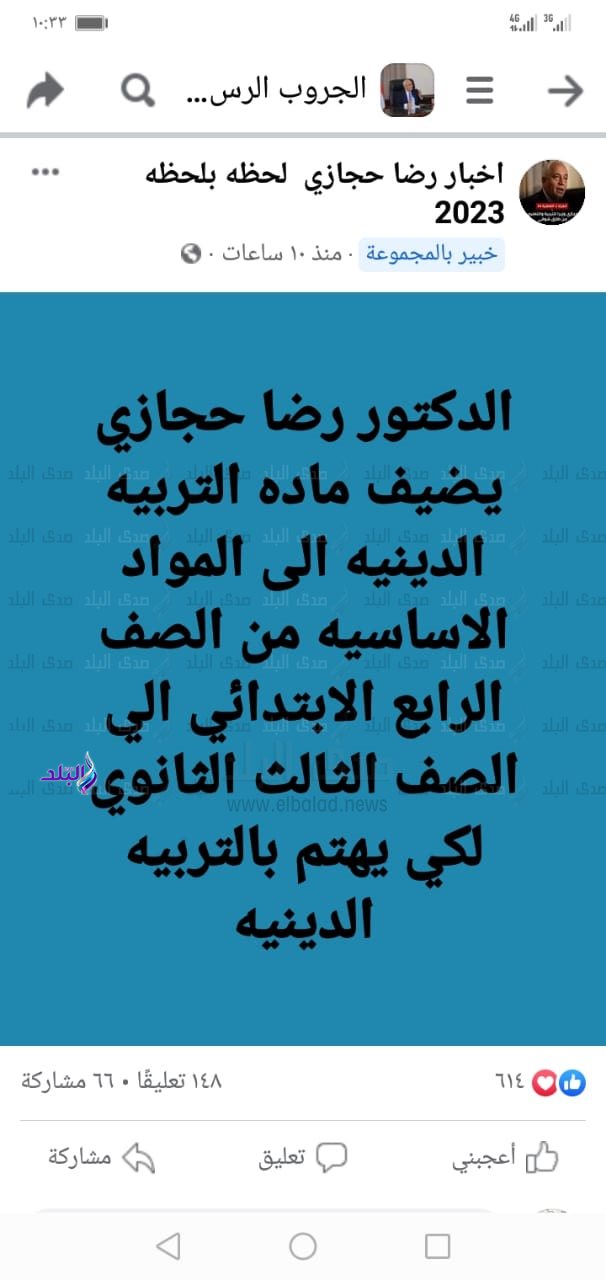Tap the system home button
The image size is (606, 1280).
tap(303, 1246)
